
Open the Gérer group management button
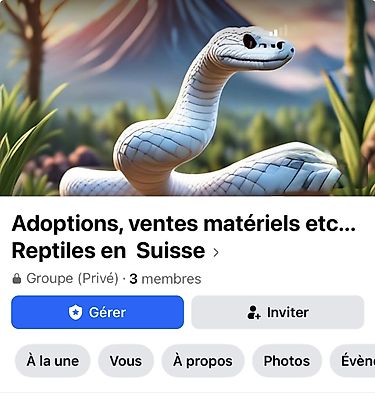tap(97, 312)
